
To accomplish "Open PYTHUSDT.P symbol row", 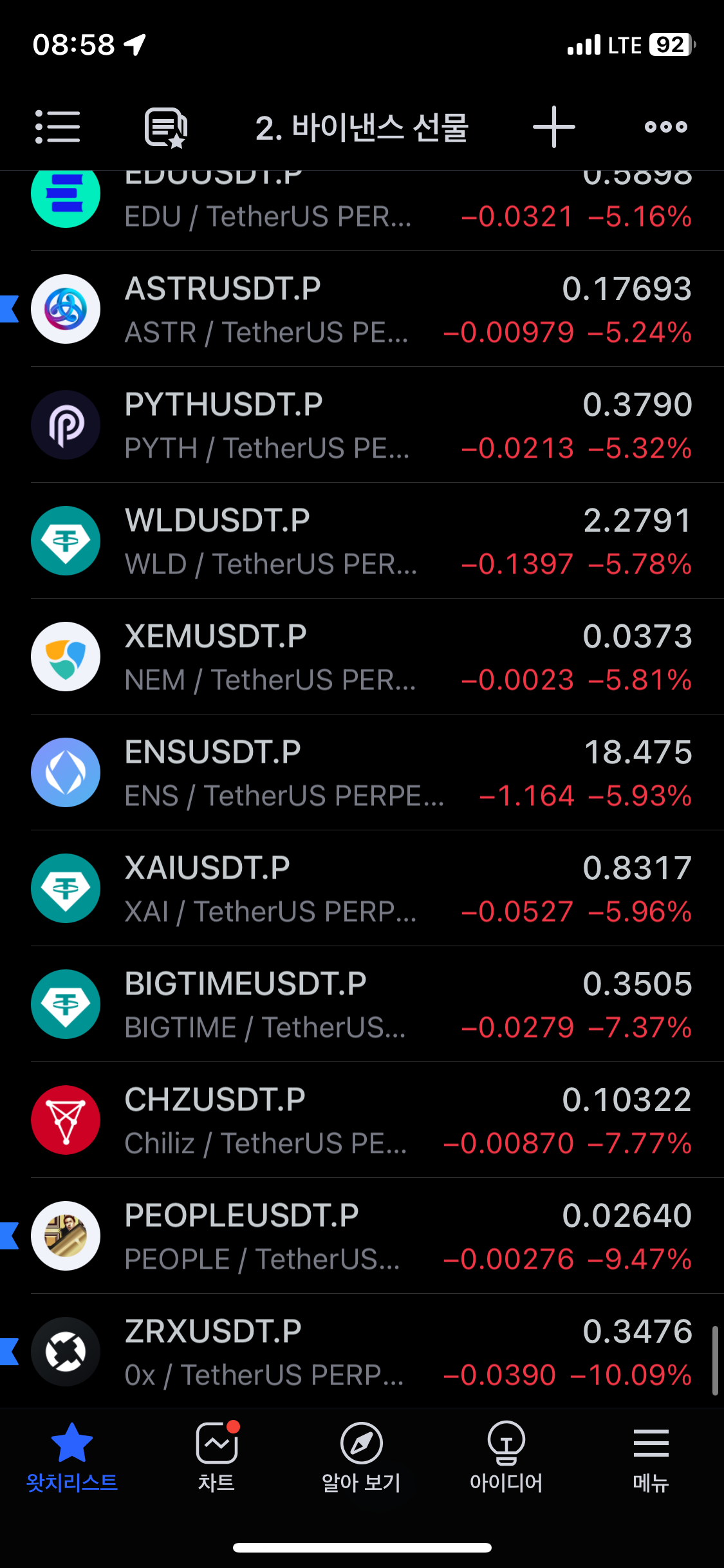I will [x=362, y=425].
